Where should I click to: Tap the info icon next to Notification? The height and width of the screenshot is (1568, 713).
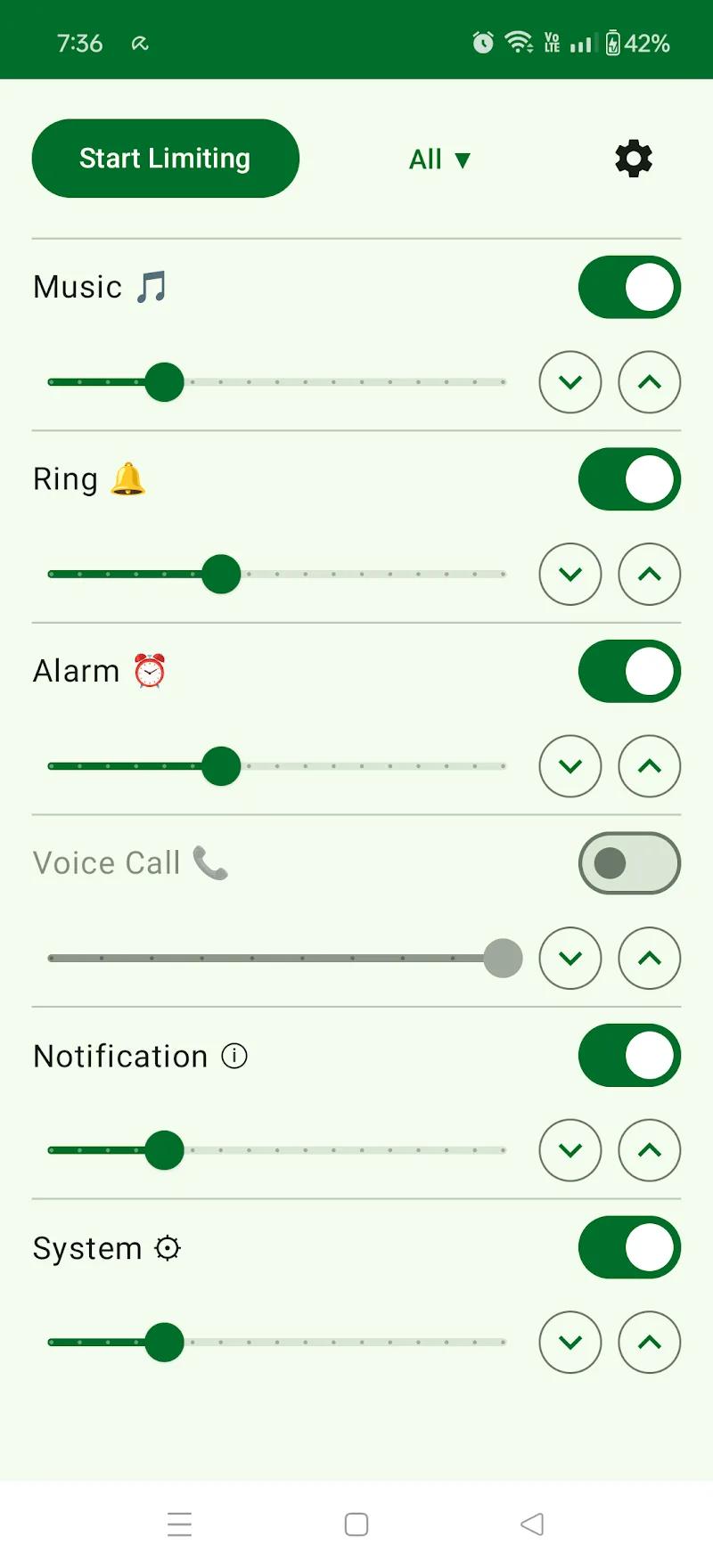(x=234, y=1056)
